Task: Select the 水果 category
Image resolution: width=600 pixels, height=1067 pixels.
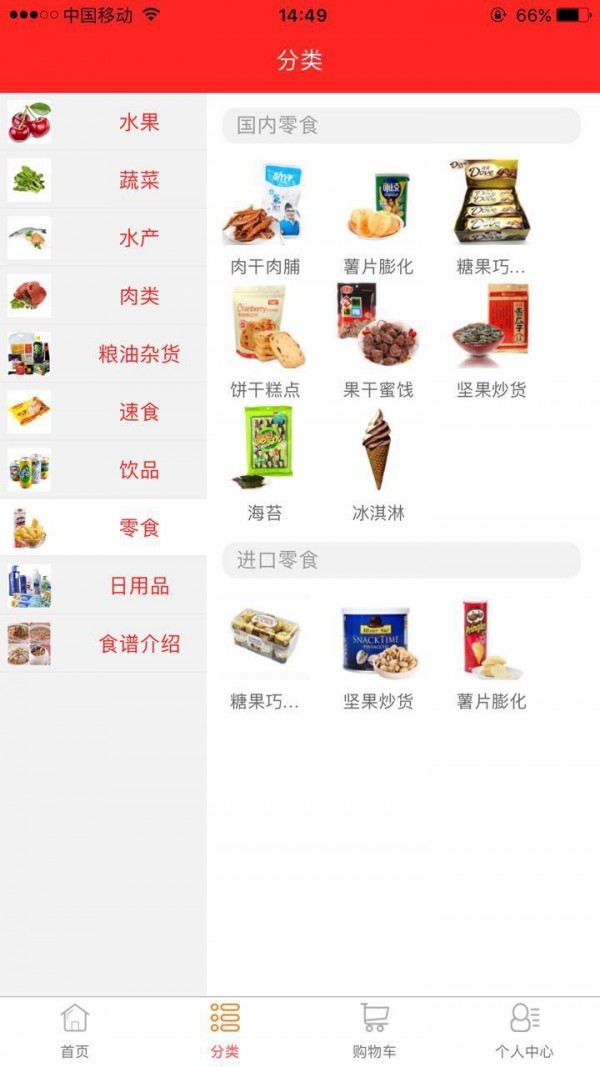Action: click(104, 123)
